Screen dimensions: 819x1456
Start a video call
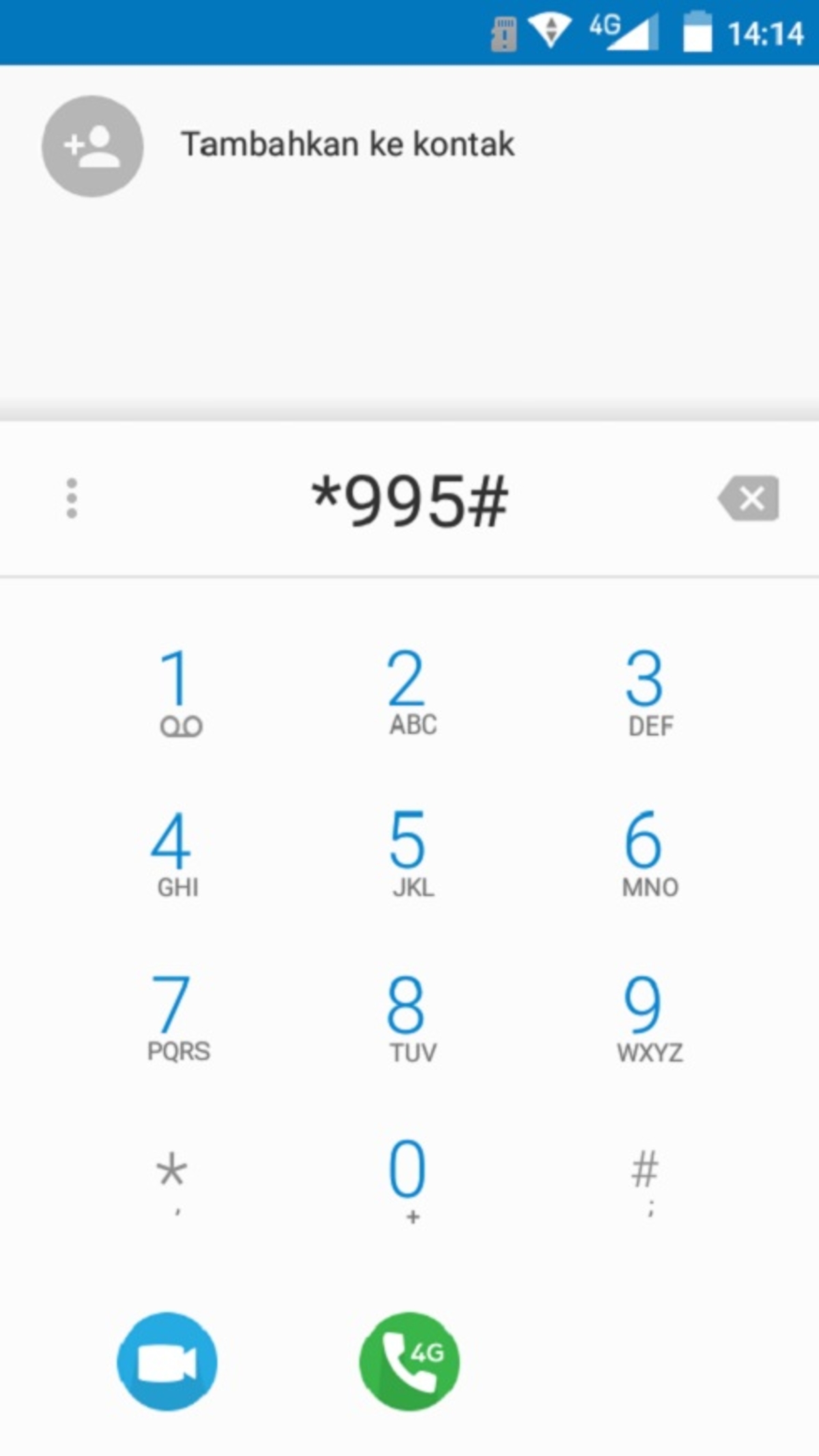167,1361
